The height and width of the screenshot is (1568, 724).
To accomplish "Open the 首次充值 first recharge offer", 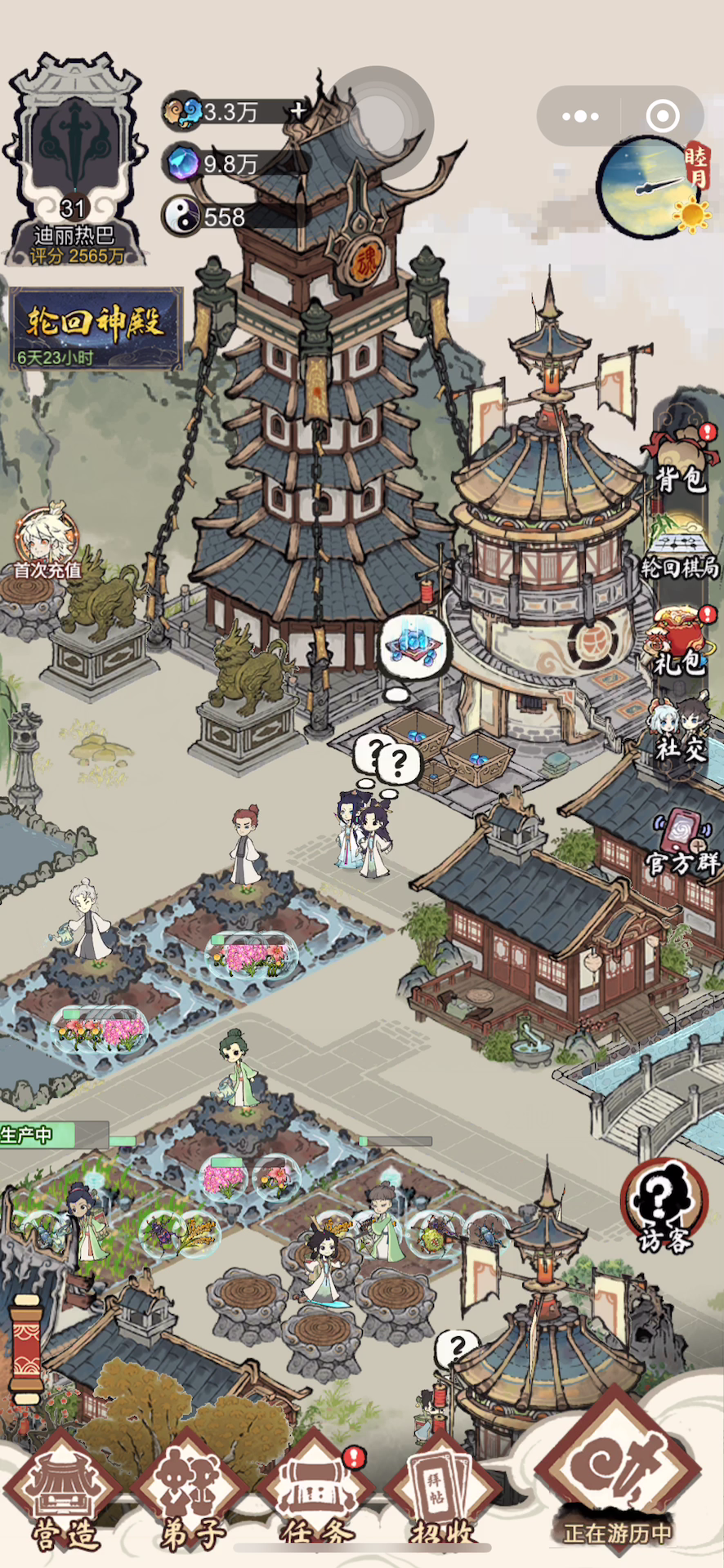I will [x=47, y=544].
